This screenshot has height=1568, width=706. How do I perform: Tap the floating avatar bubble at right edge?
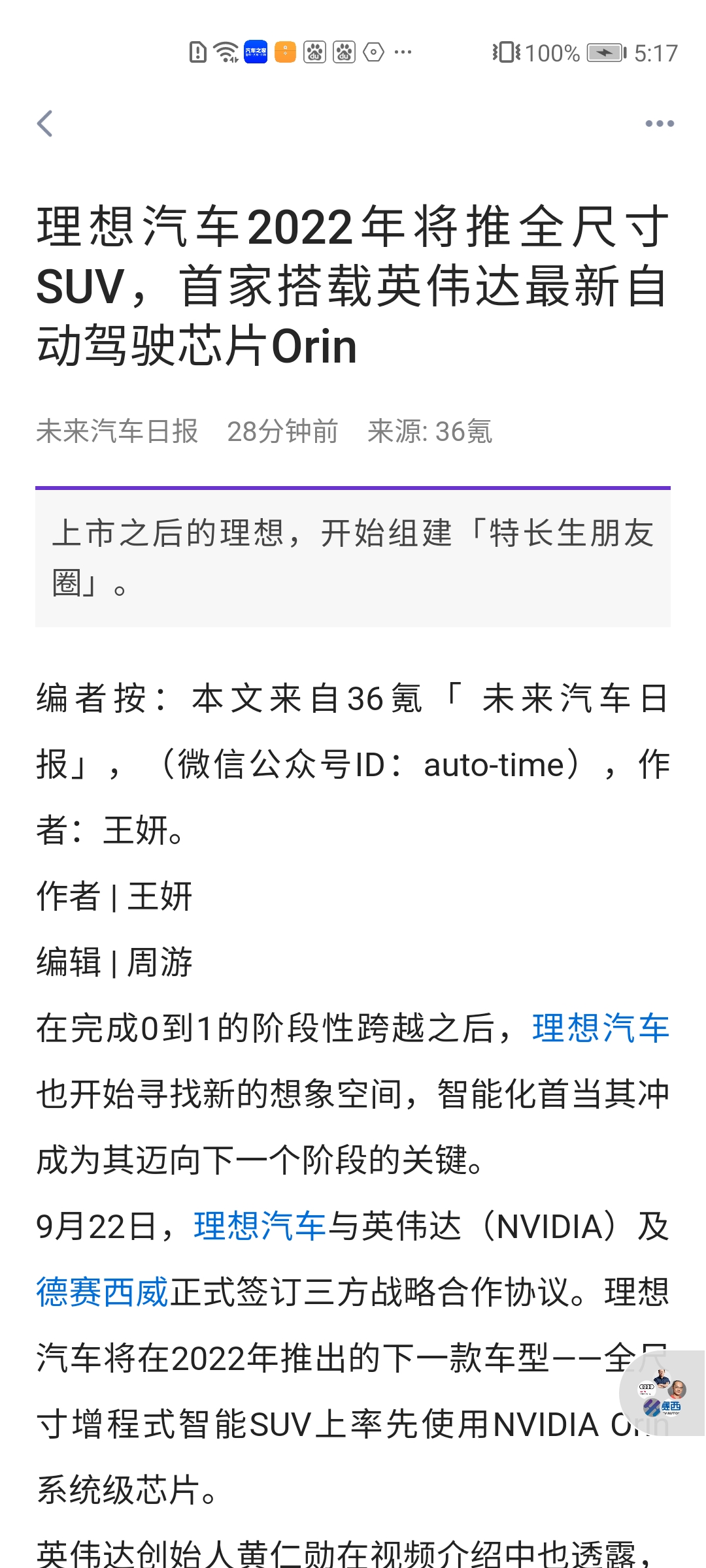(x=662, y=1393)
